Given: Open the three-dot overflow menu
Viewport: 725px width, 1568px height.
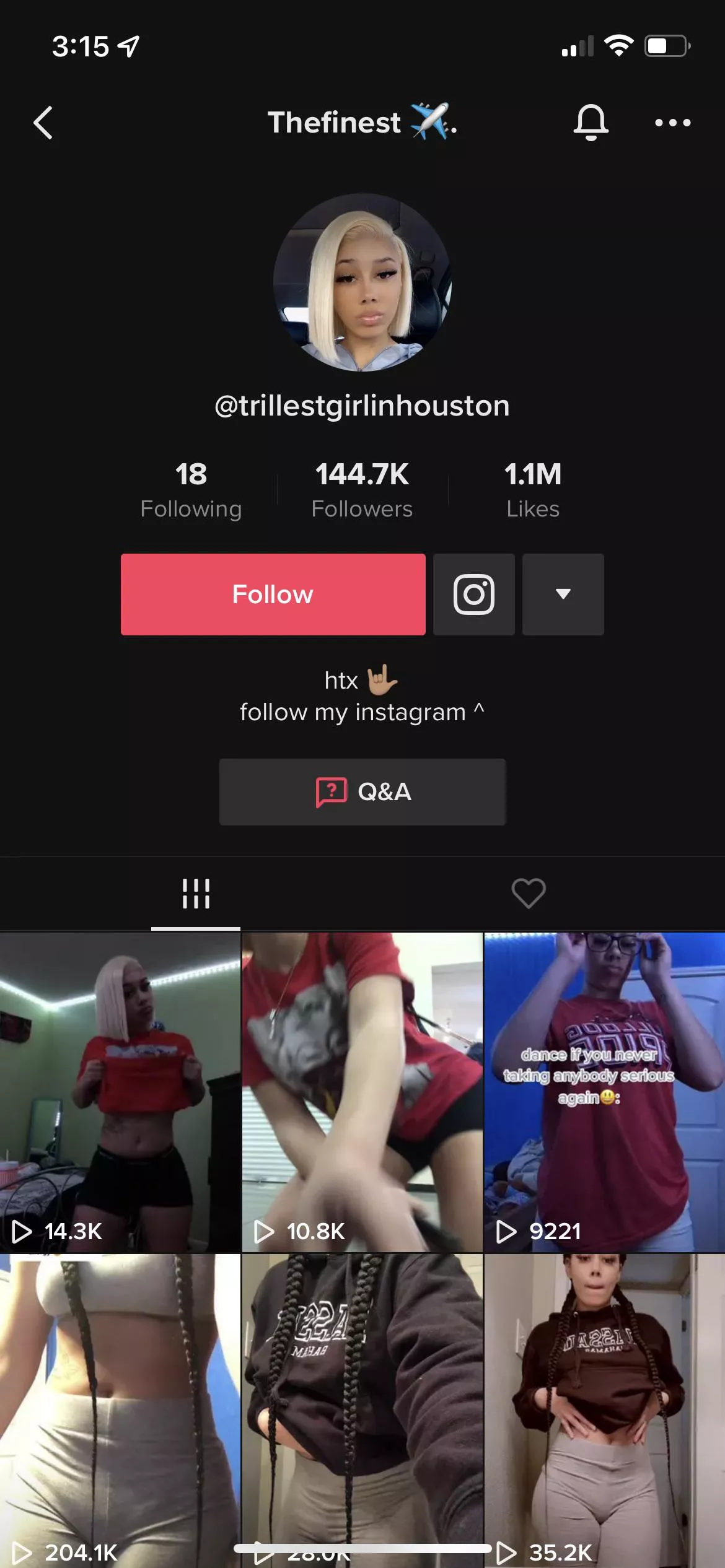Looking at the screenshot, I should [x=672, y=123].
